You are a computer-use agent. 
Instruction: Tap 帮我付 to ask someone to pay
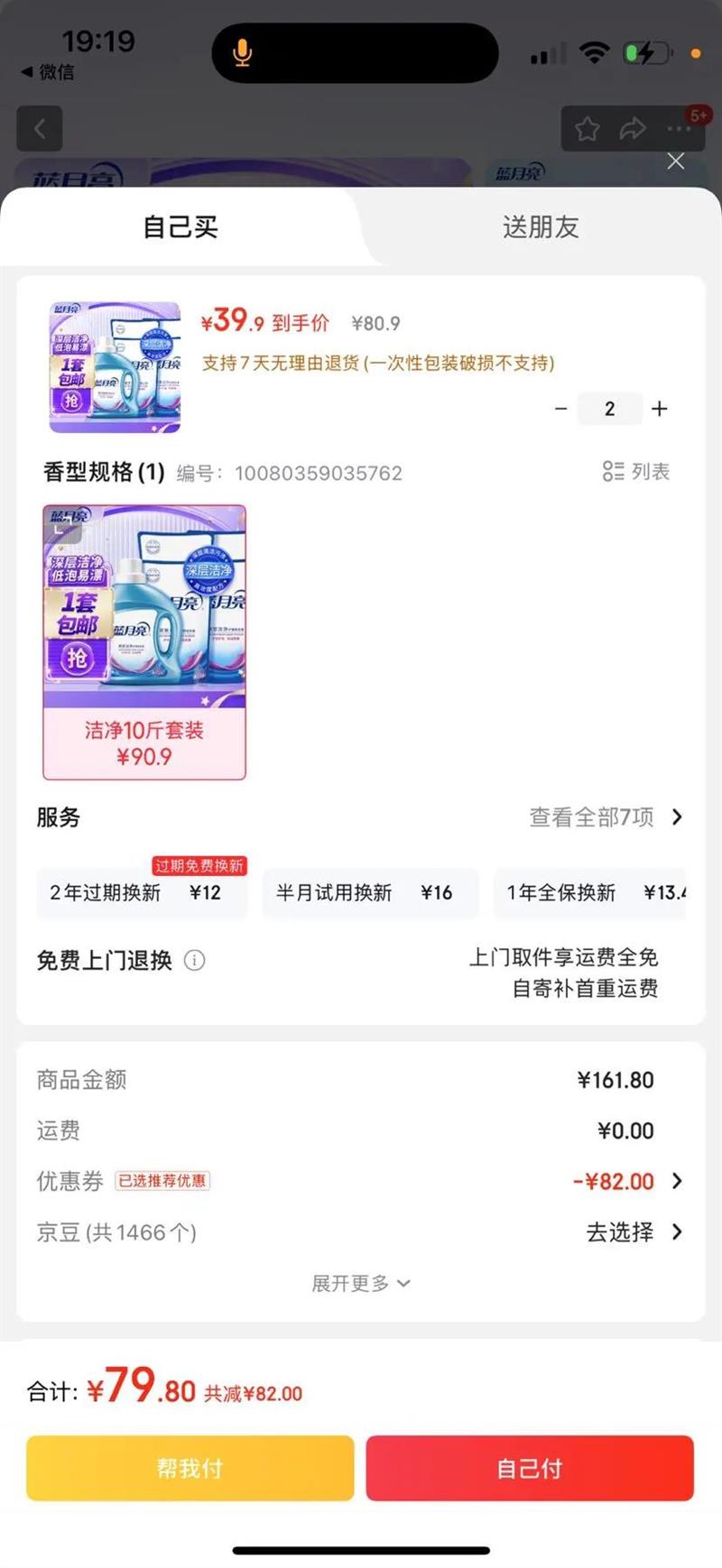point(190,1468)
